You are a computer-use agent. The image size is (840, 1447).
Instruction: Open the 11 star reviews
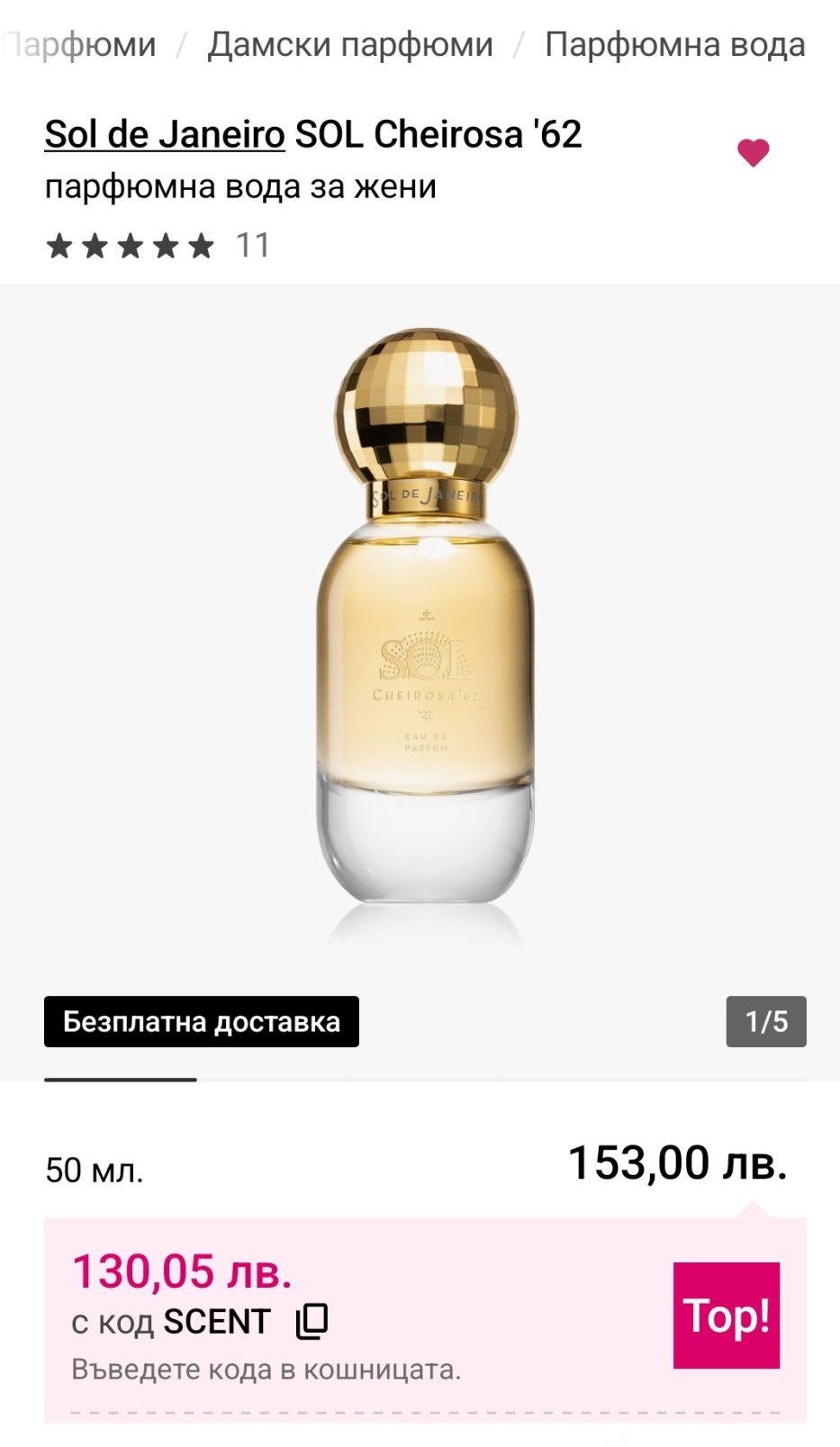point(158,245)
